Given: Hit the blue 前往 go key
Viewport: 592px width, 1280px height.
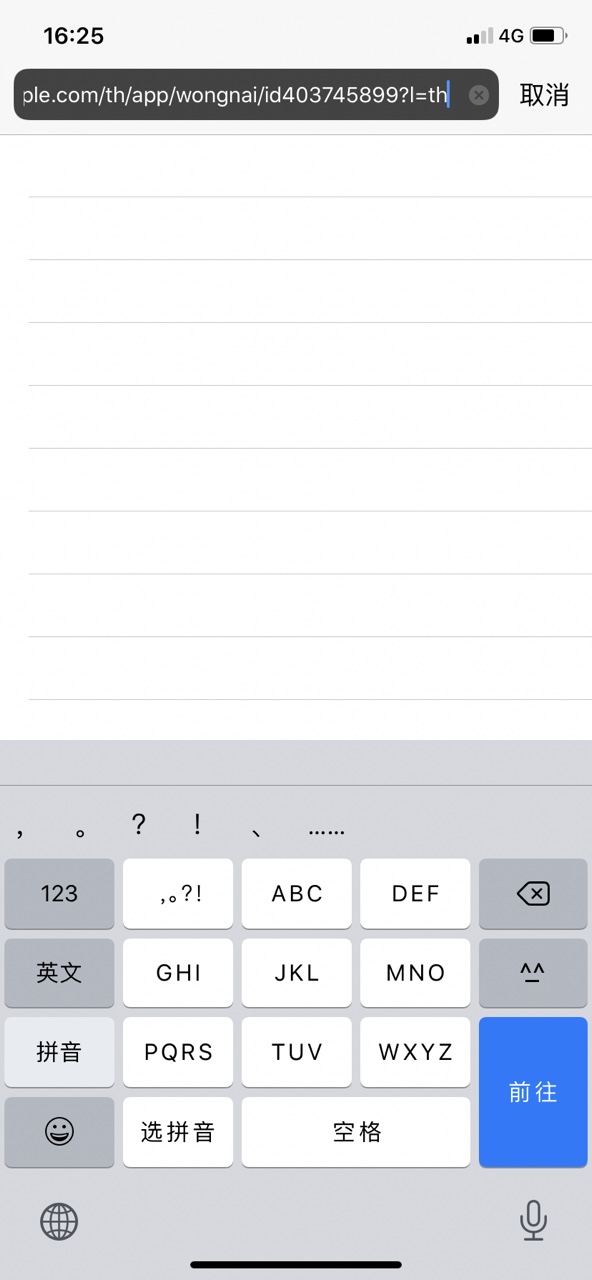Looking at the screenshot, I should (533, 1092).
